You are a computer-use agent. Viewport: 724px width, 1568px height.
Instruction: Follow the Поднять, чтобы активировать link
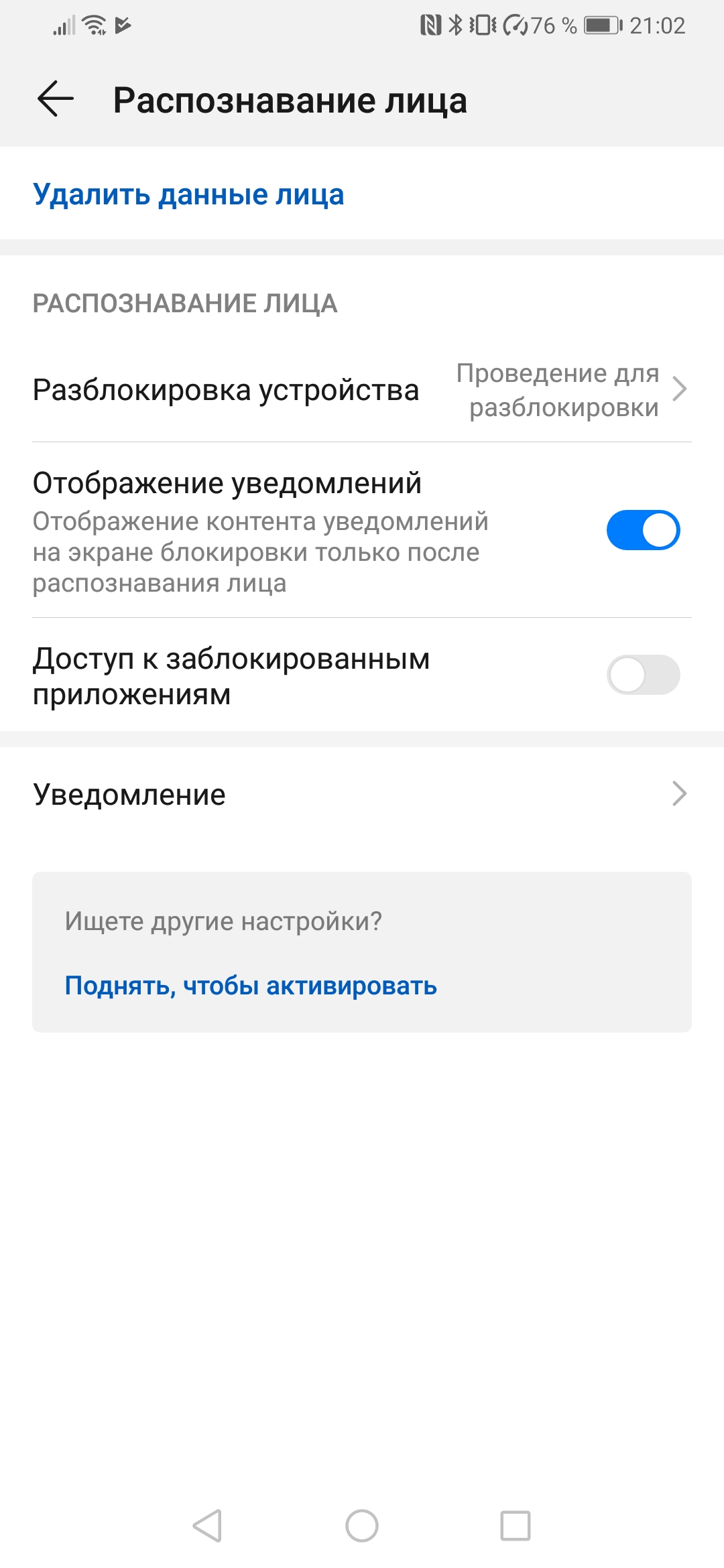(x=251, y=986)
